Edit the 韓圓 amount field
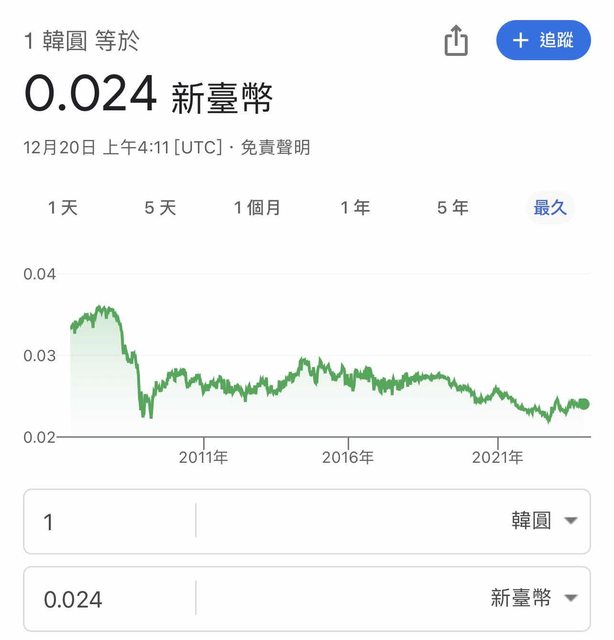 [110, 521]
